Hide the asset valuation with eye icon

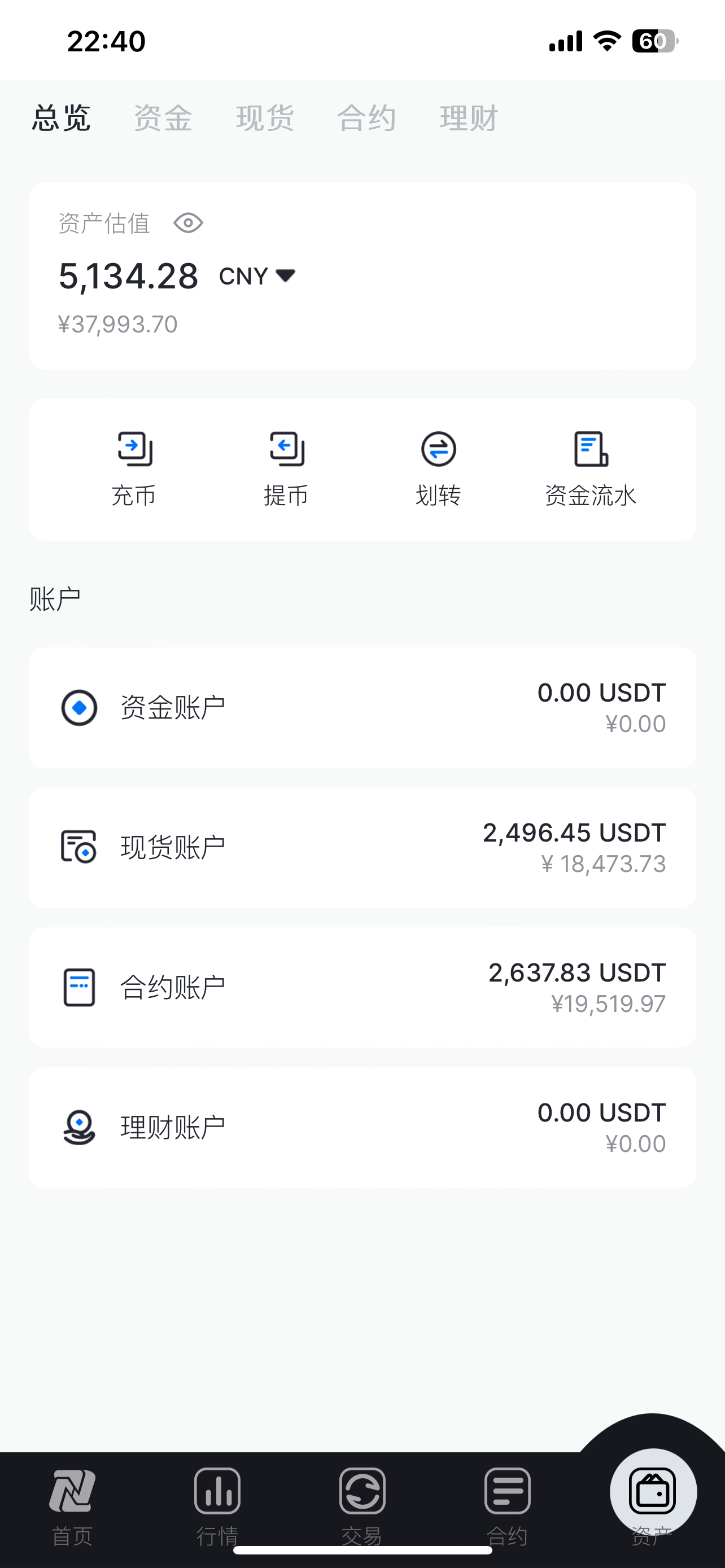(x=188, y=224)
